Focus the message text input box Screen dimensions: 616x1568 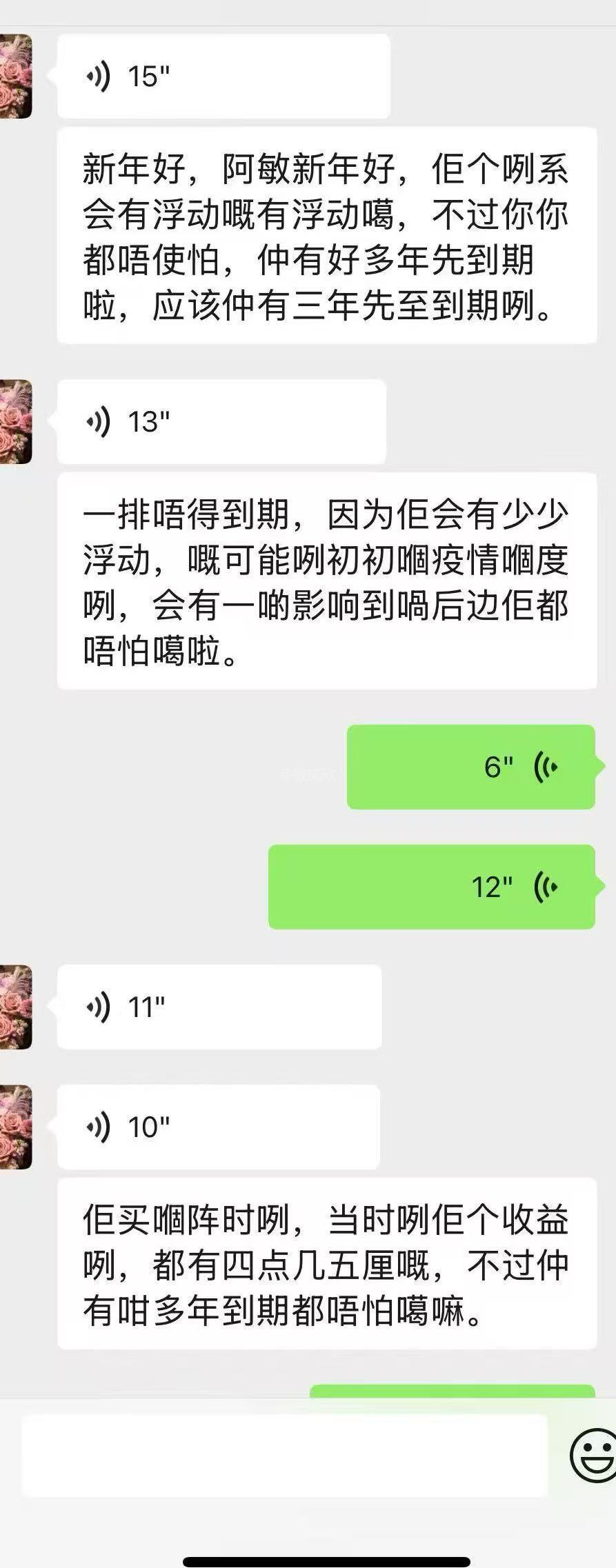pyautogui.click(x=284, y=1456)
